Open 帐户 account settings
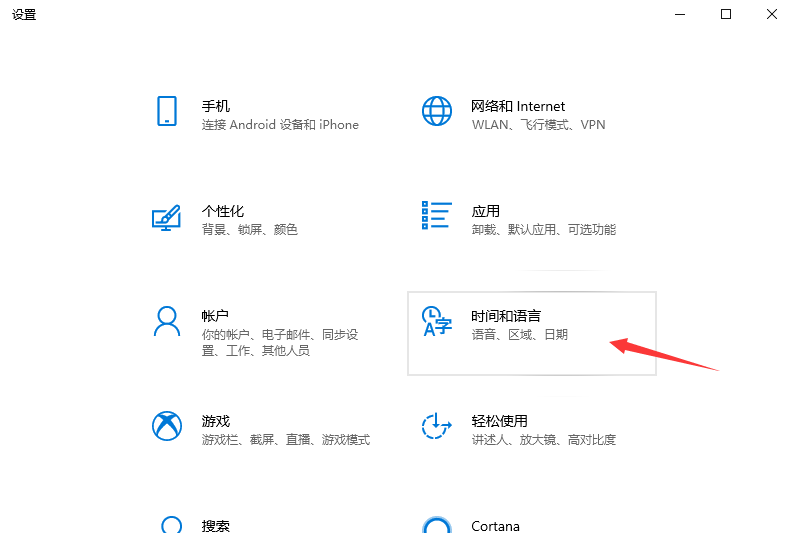 click(x=215, y=315)
